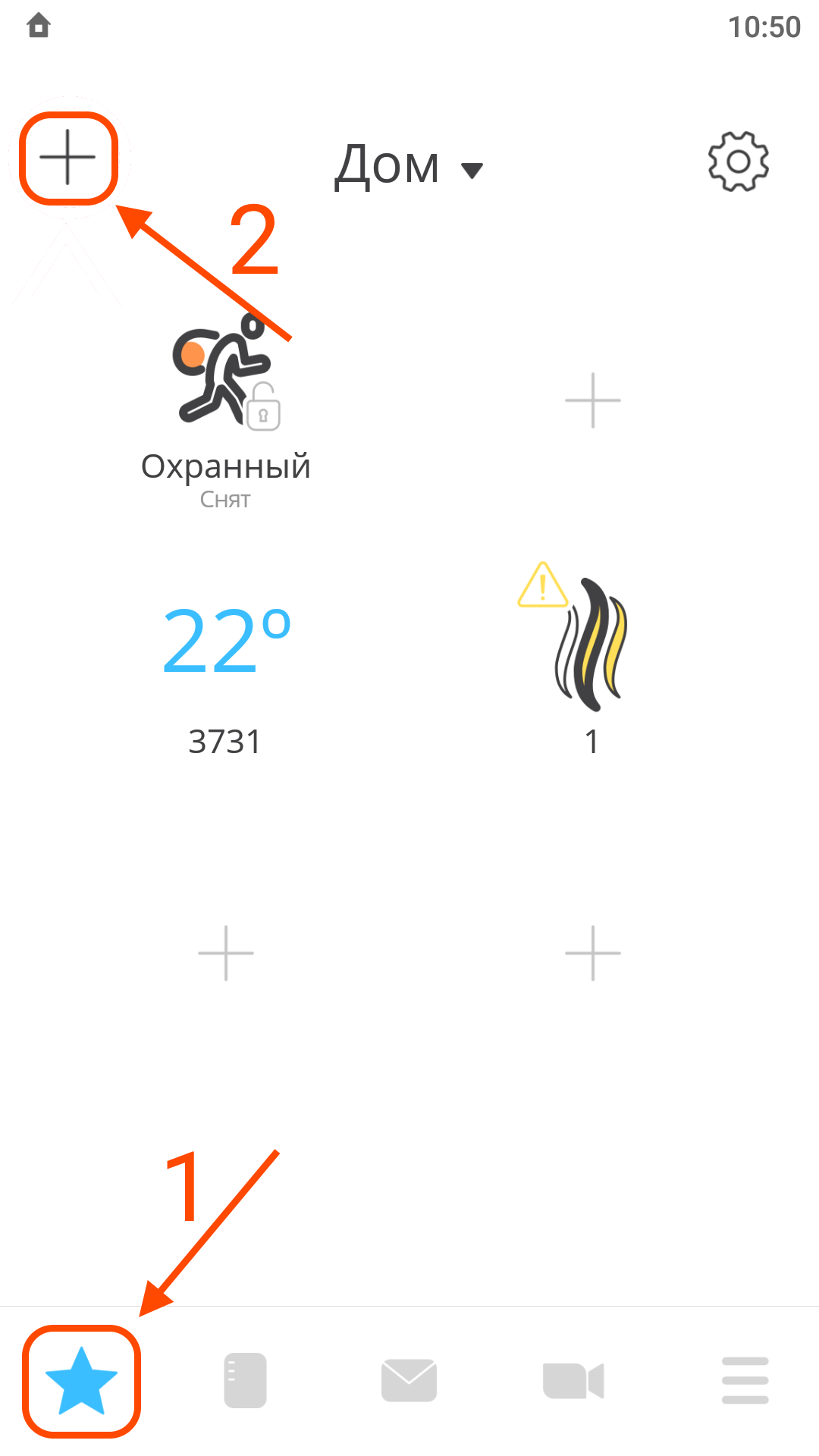
Task: Switch to the journal notebook tab
Action: pyautogui.click(x=245, y=1381)
